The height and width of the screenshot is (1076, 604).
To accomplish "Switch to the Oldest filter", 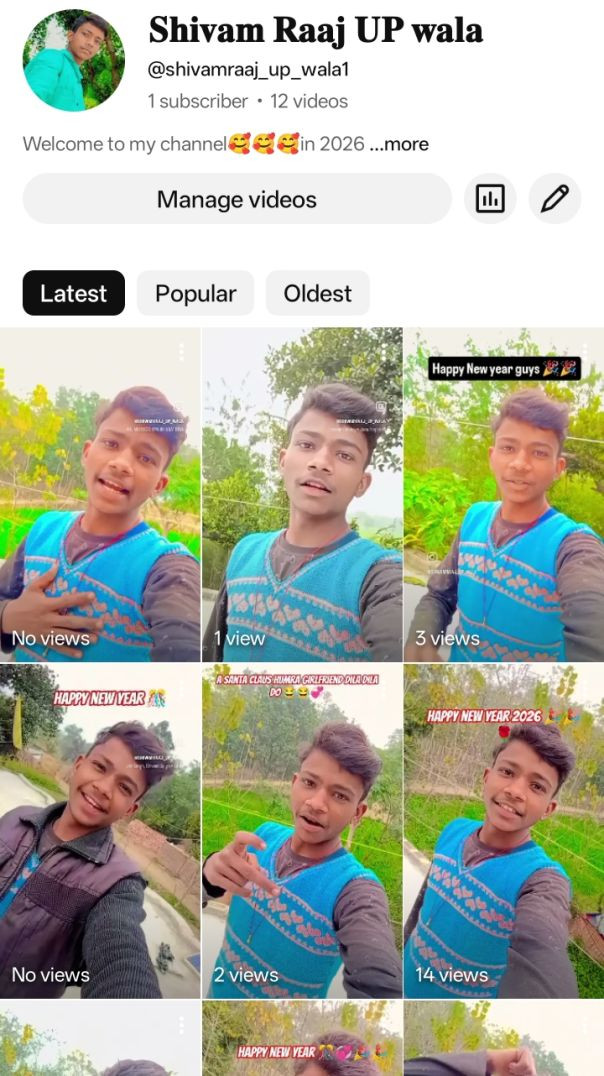I will pyautogui.click(x=317, y=293).
